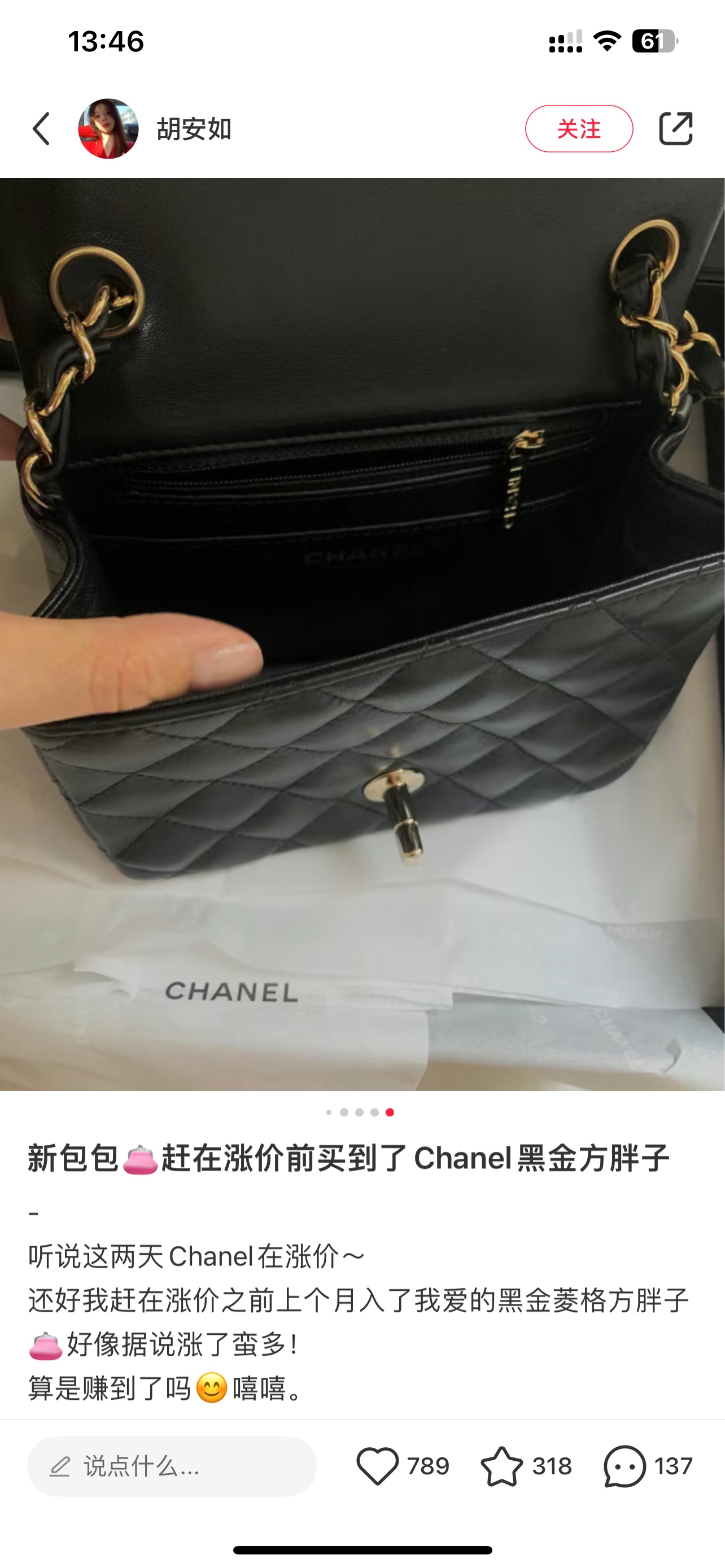Open 胡安如's profile avatar
Viewport: 725px width, 1568px height.
[x=108, y=129]
